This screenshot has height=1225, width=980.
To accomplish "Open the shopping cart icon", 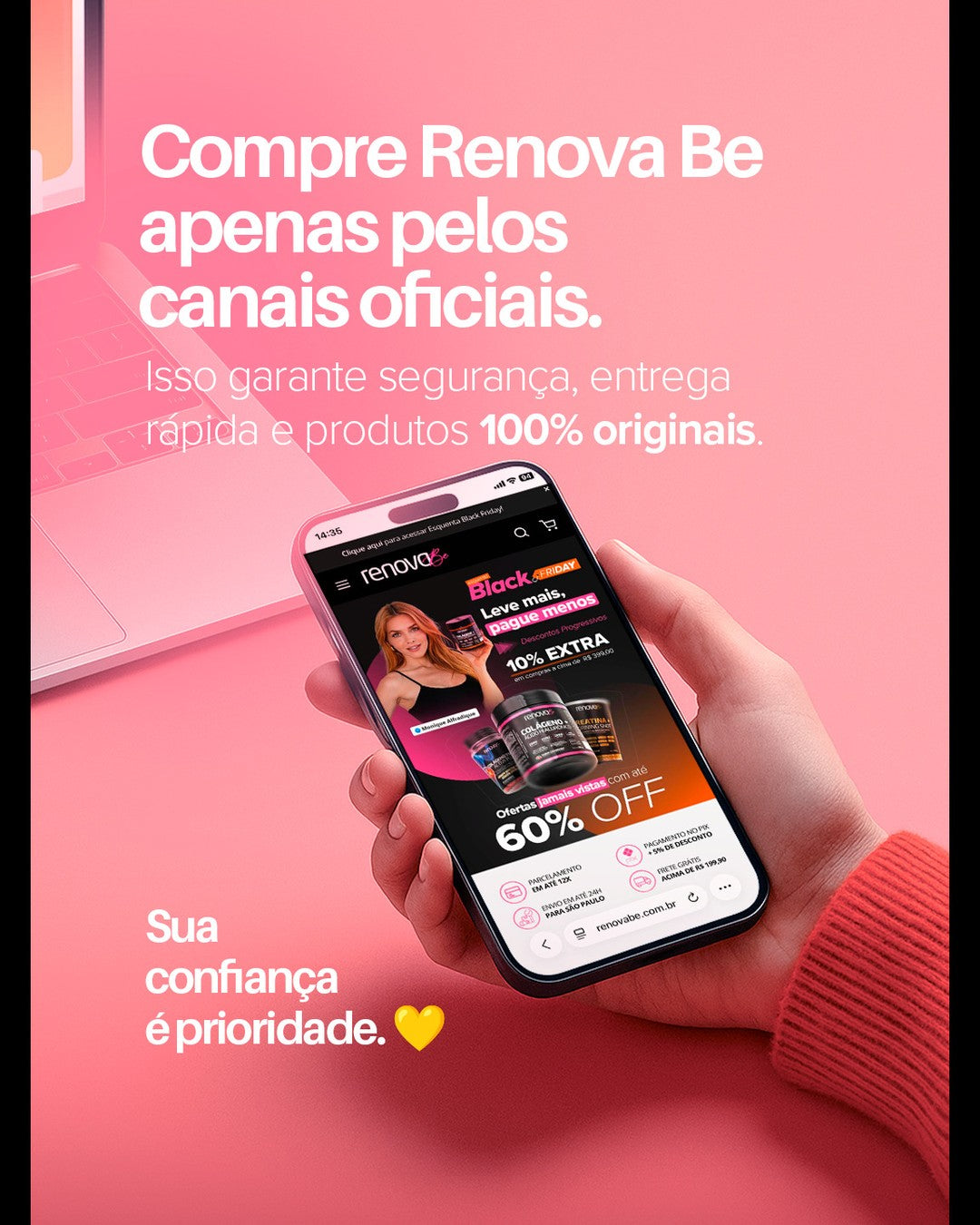I will pyautogui.click(x=547, y=524).
